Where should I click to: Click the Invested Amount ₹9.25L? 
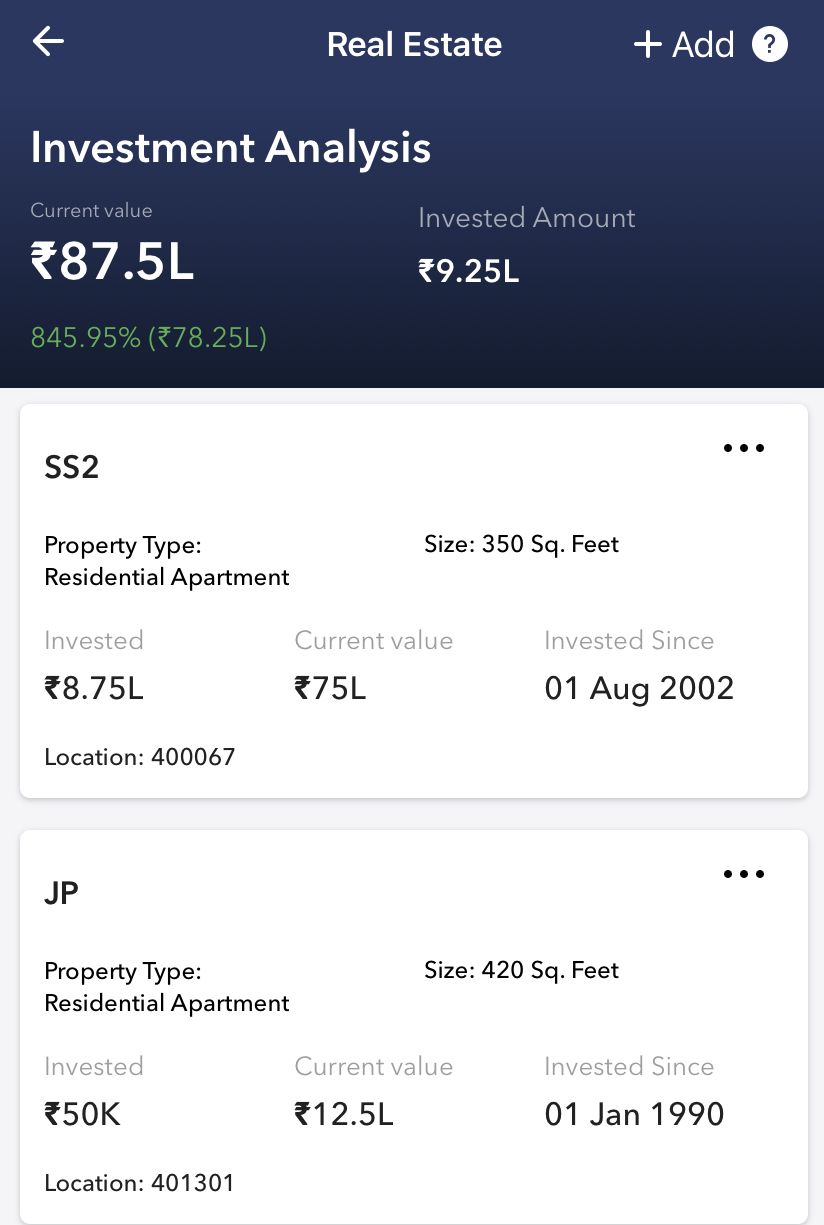point(468,271)
